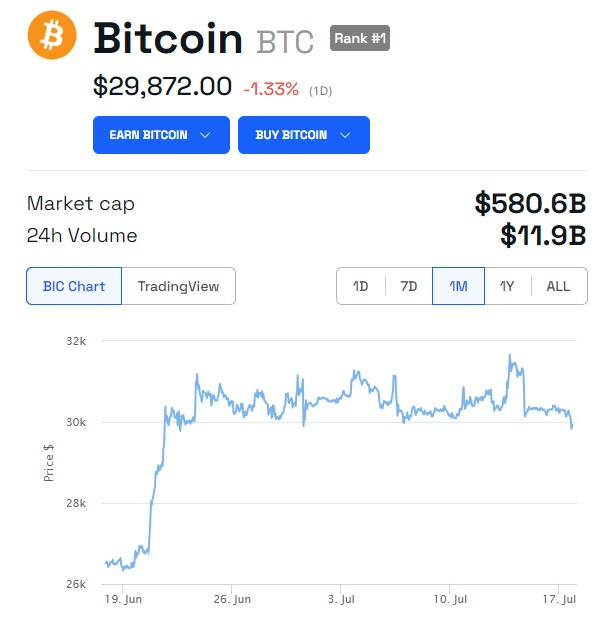Select the 1M time range
This screenshot has width=613, height=617.
point(458,286)
